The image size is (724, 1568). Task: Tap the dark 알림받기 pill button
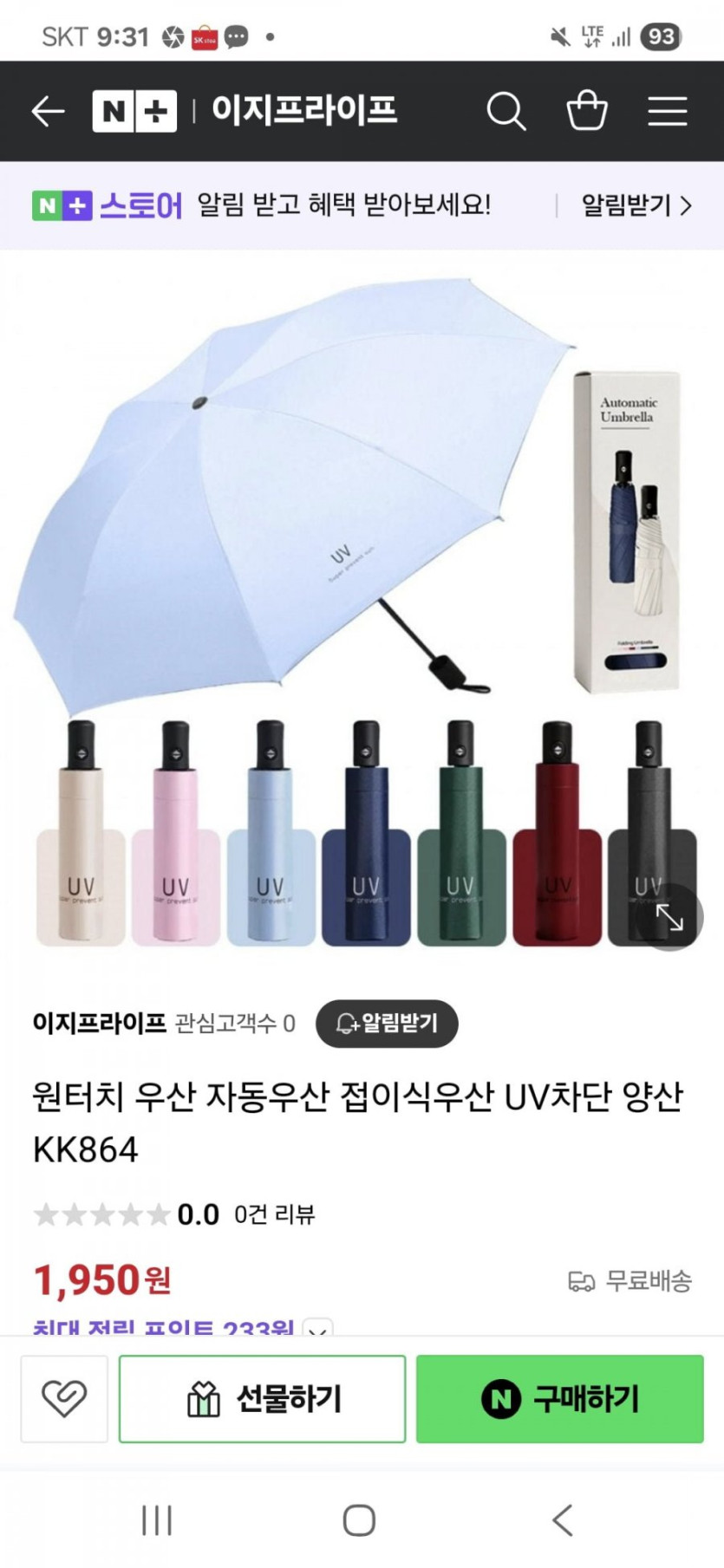(387, 1024)
